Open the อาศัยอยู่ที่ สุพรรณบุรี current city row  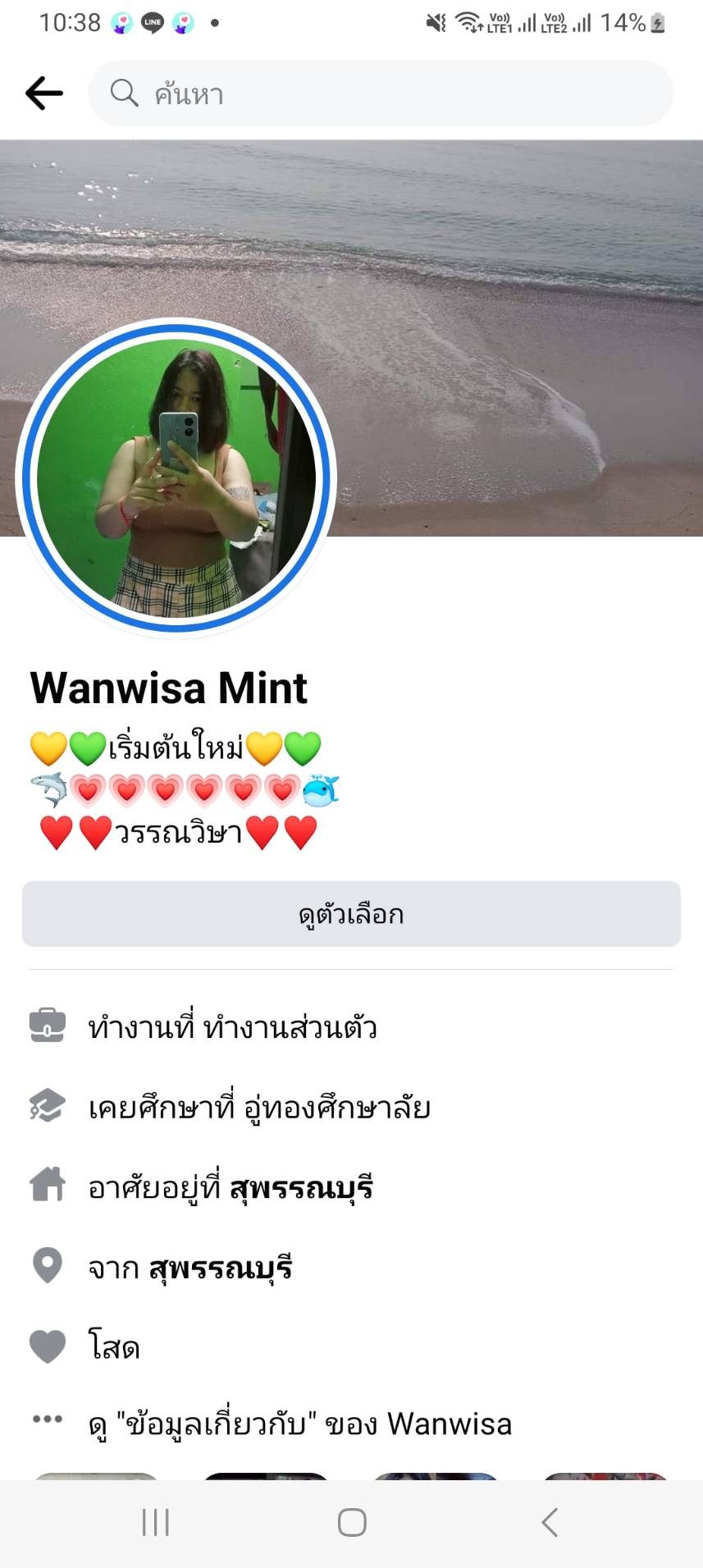click(231, 1187)
